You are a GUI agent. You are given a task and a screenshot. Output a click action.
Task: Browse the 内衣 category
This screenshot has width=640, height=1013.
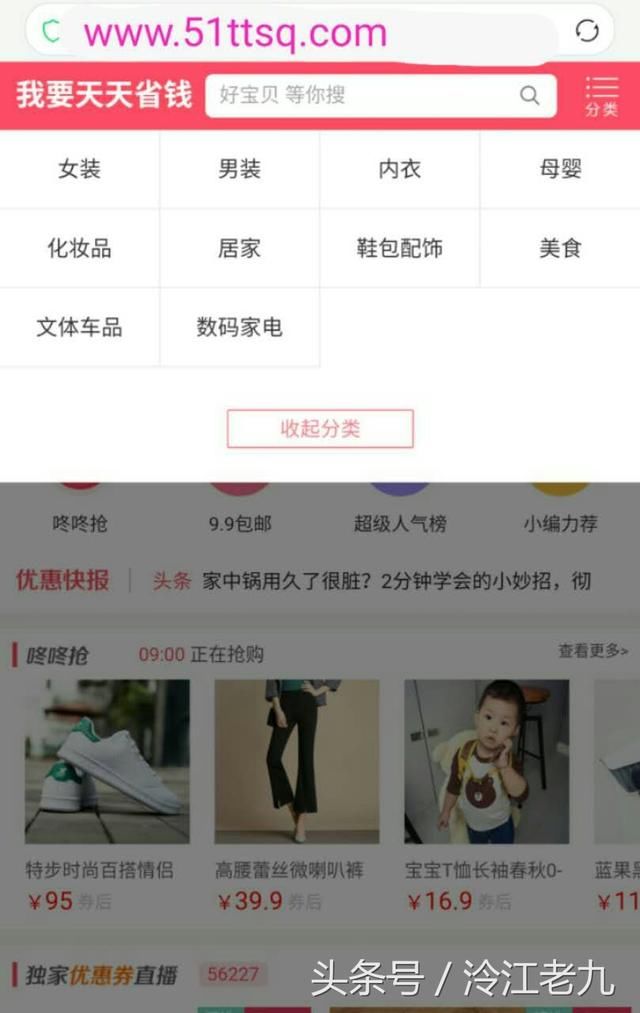(x=399, y=169)
